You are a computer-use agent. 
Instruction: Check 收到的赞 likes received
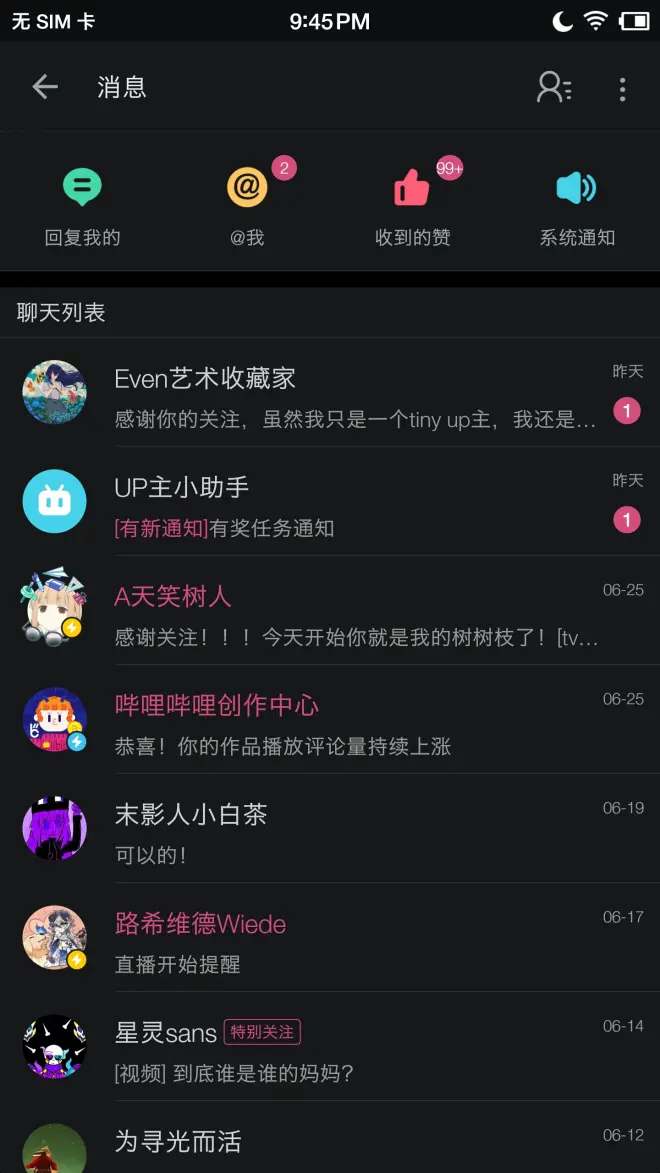412,206
